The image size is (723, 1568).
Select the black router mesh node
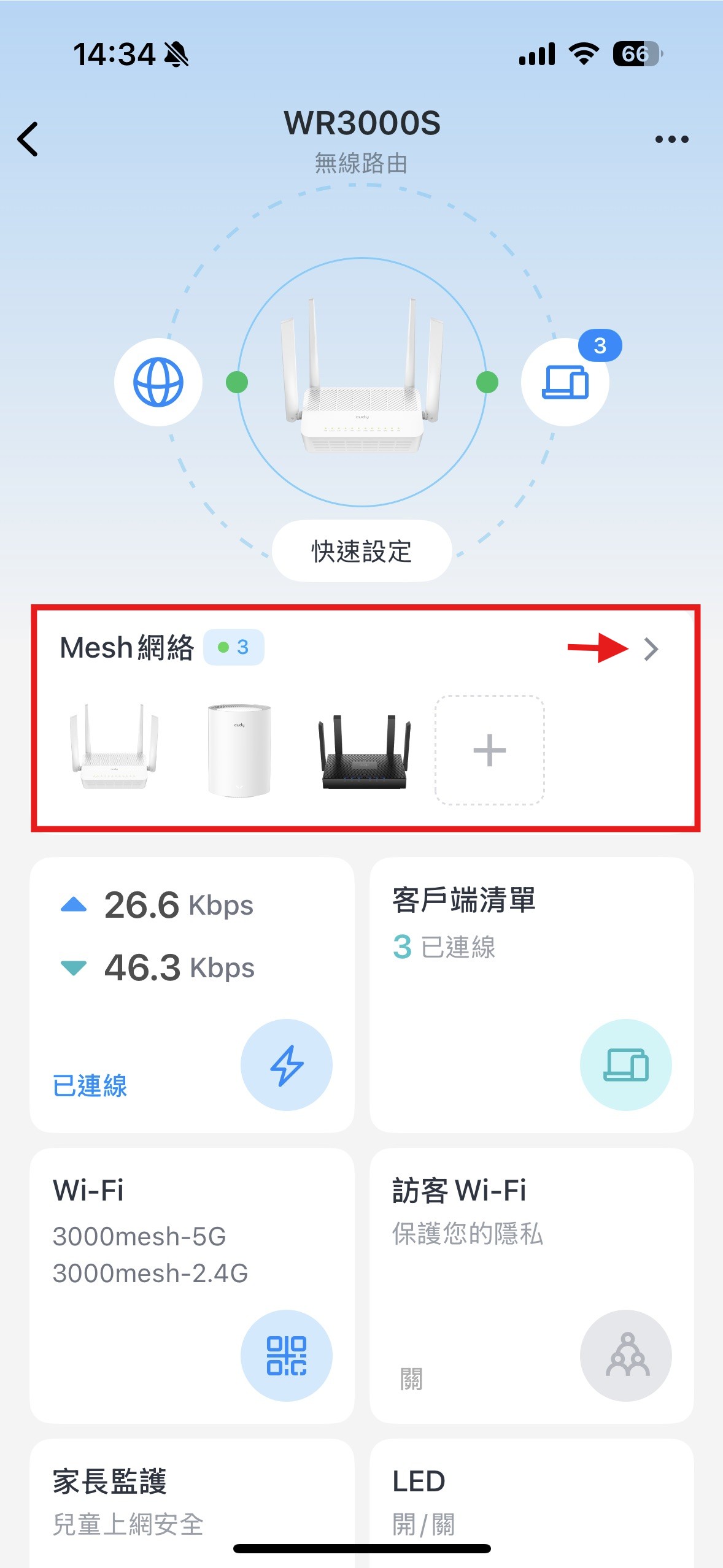(365, 751)
